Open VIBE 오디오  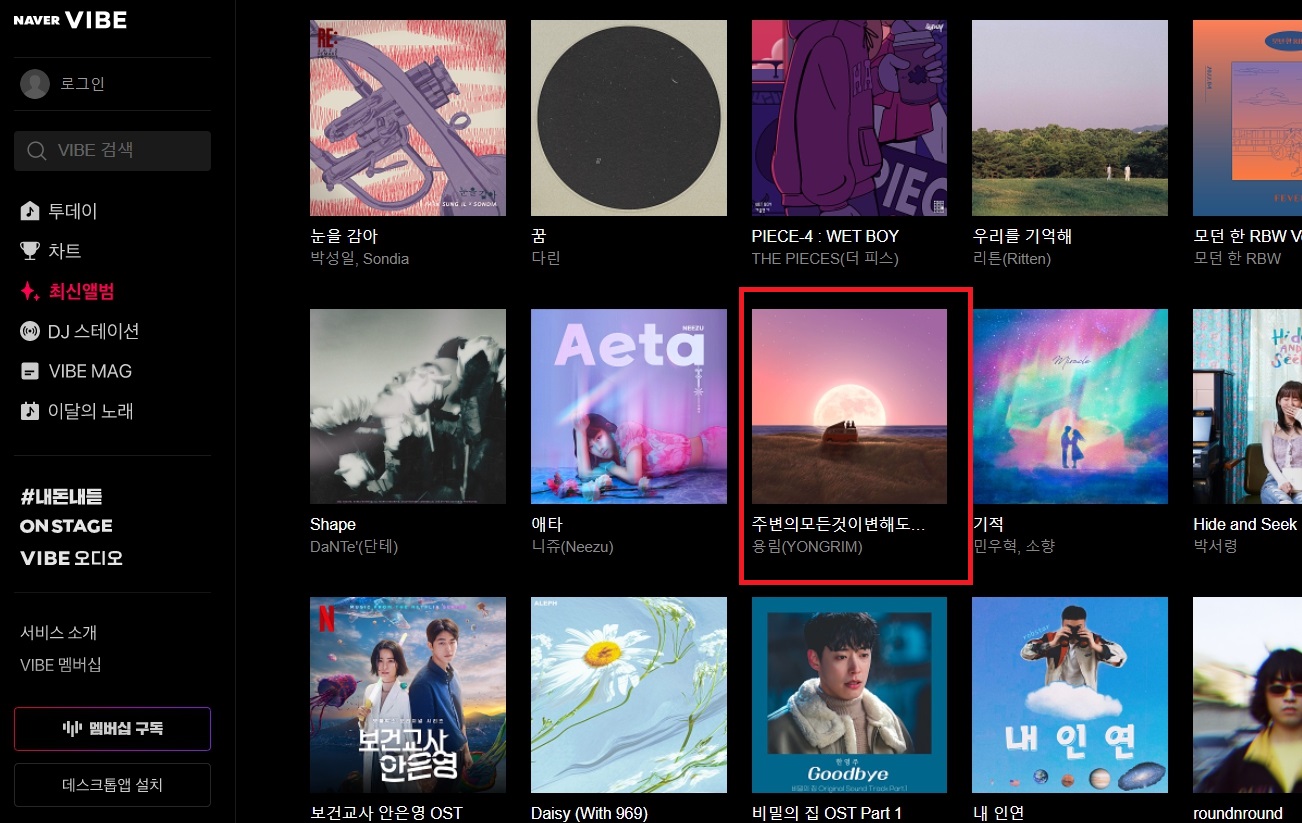[71, 558]
